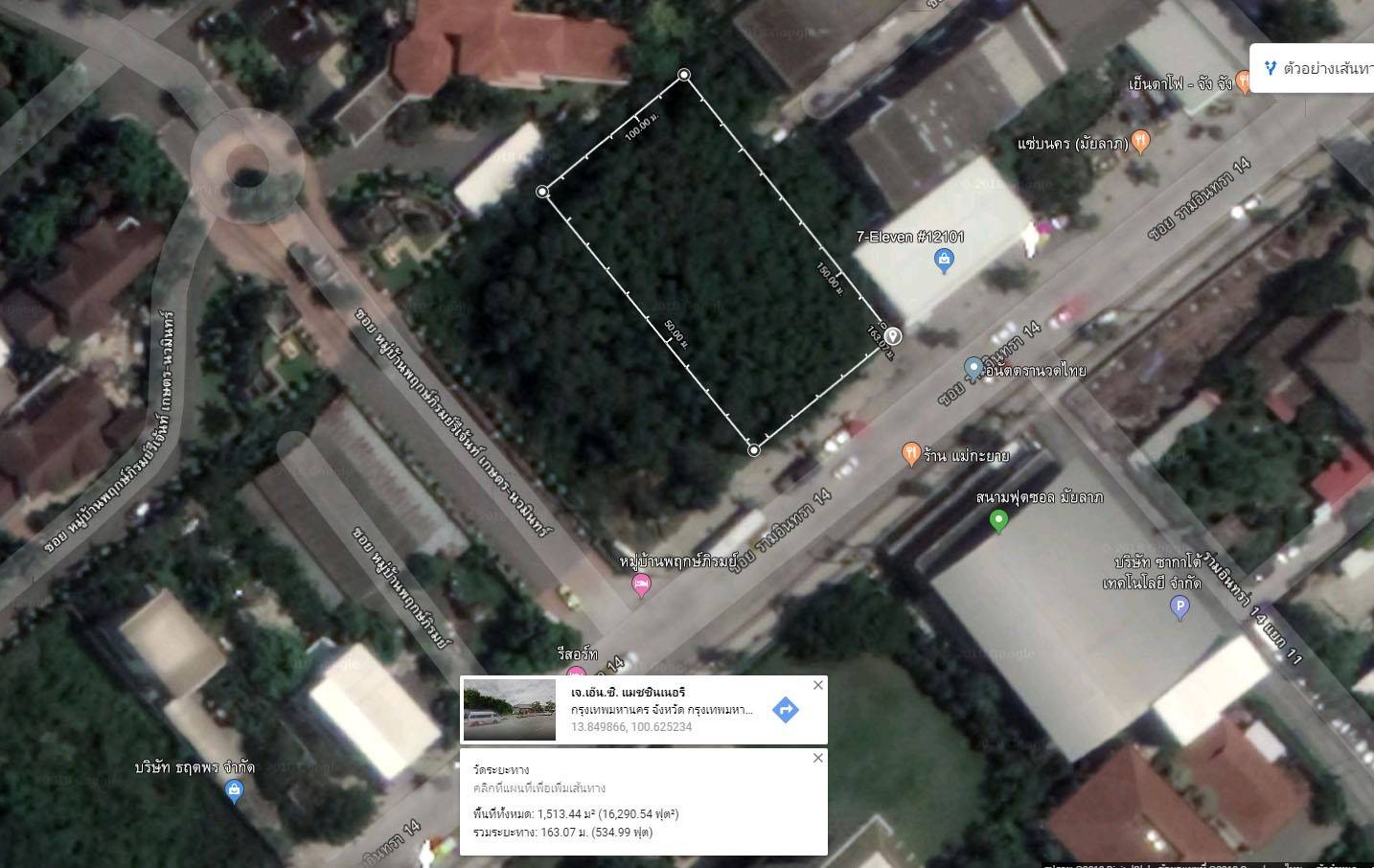
Task: Open the หมู่บ้านพฤกษ์ภิรมย์ lodging marker
Action: click(x=641, y=584)
